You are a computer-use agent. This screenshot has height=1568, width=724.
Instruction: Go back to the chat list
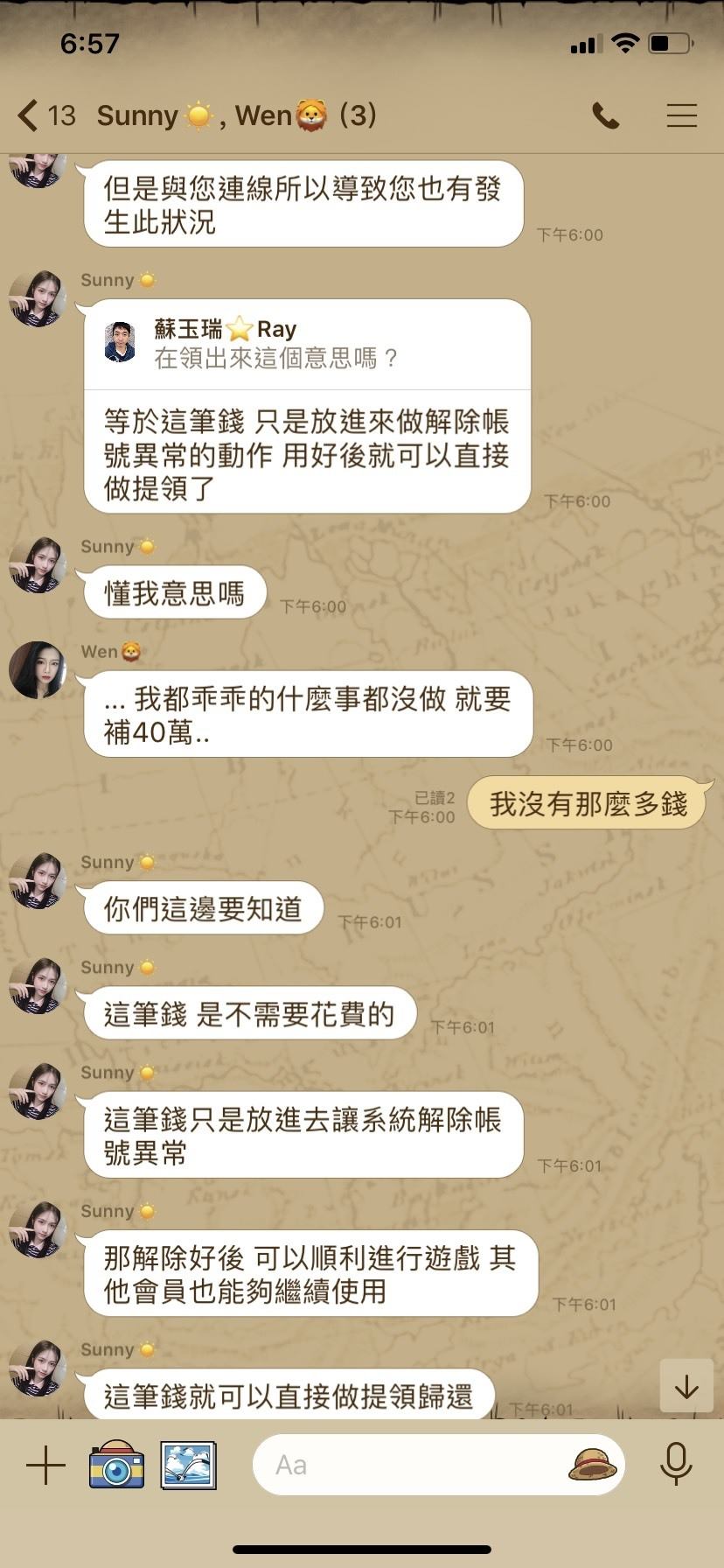tap(28, 115)
